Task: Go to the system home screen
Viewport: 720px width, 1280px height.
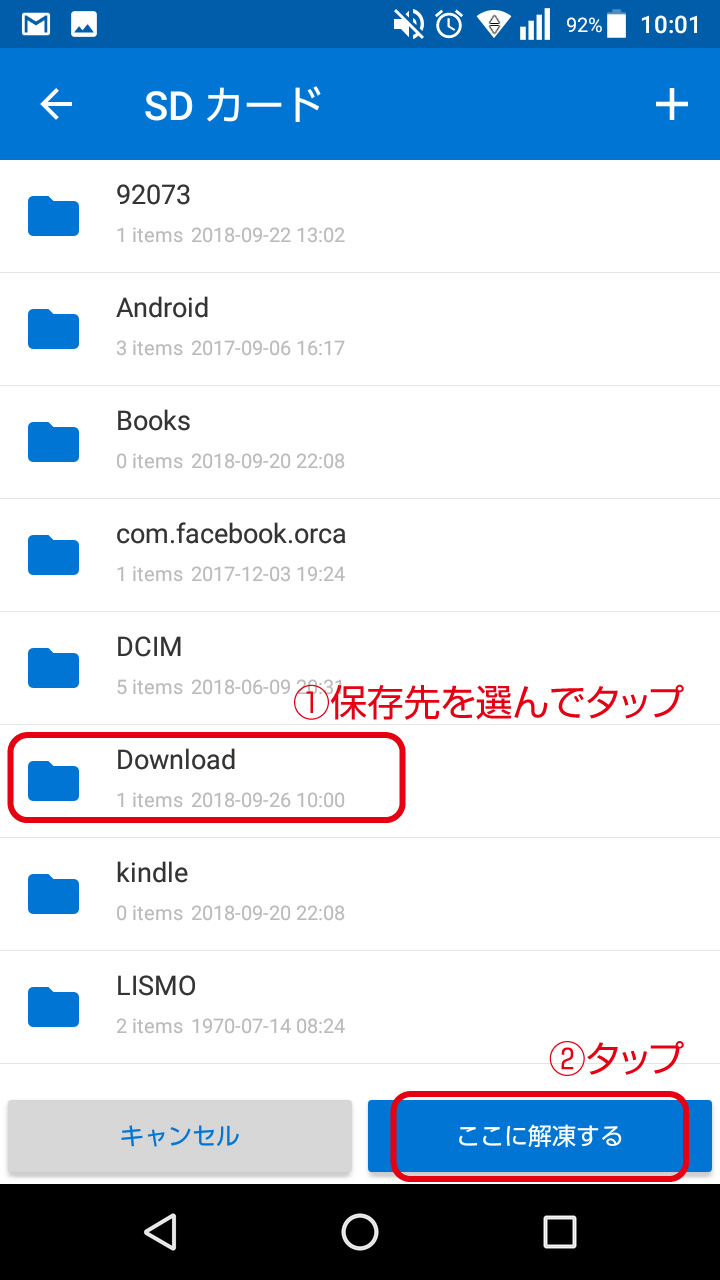Action: click(x=360, y=1232)
